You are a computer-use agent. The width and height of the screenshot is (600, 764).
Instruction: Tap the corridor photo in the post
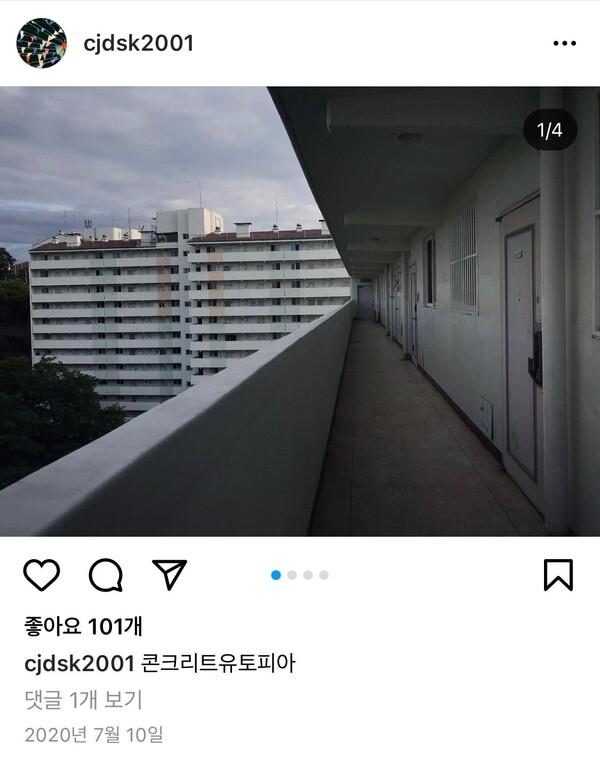pos(300,311)
